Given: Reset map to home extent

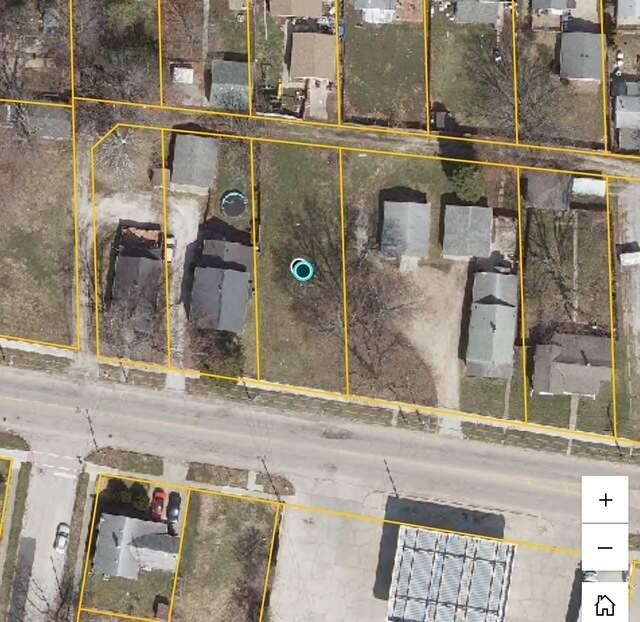Looking at the screenshot, I should tap(605, 603).
